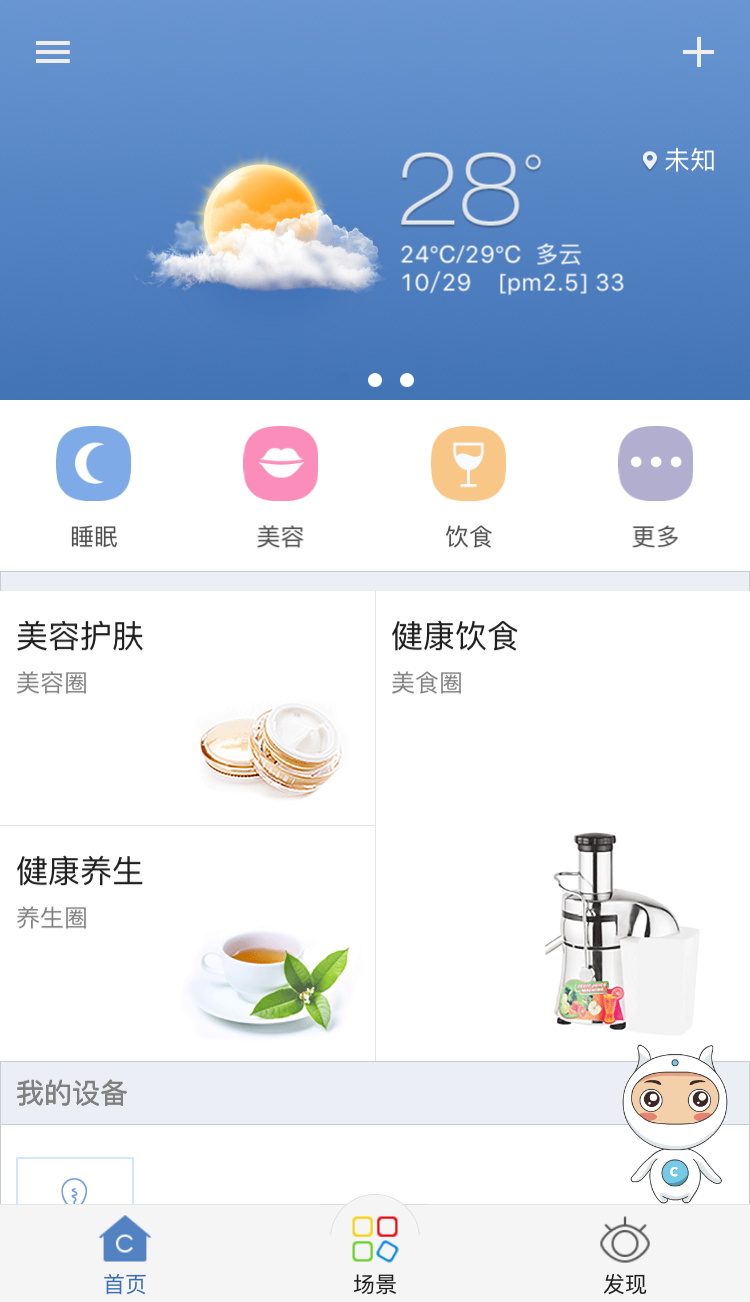
Task: Switch to the 场景 tab
Action: (375, 1255)
